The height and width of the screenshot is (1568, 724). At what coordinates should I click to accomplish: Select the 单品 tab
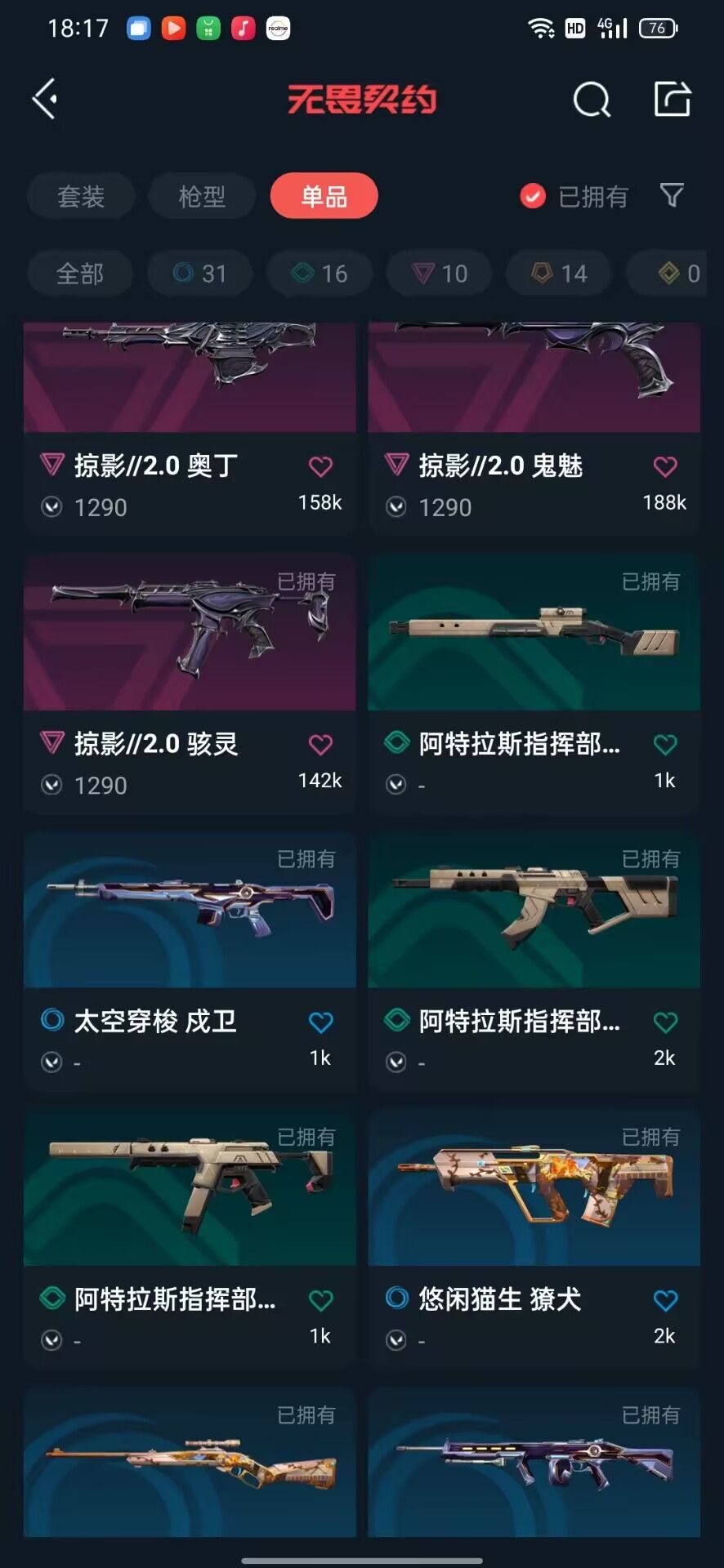(324, 196)
